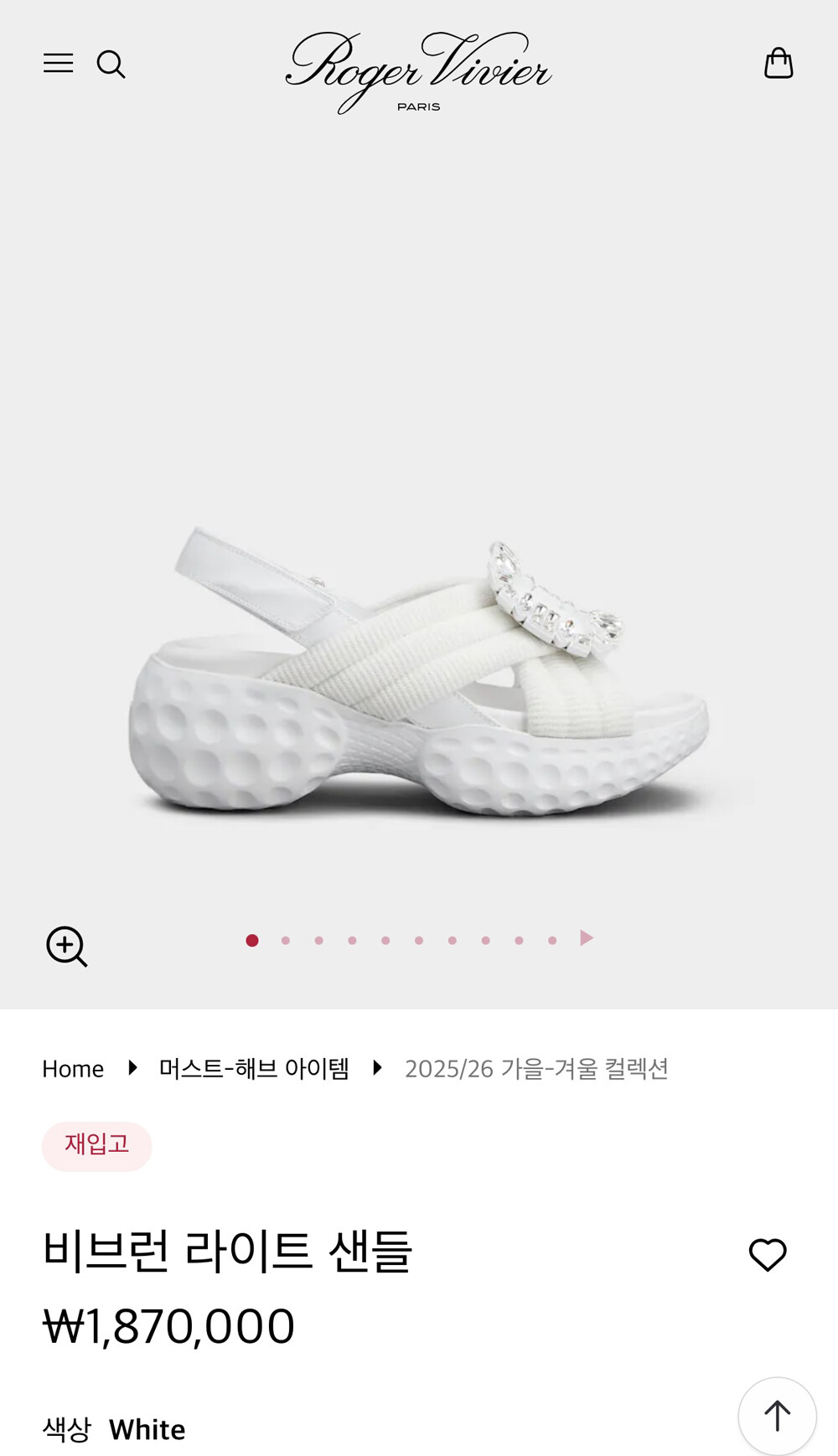Image resolution: width=838 pixels, height=1456 pixels.
Task: Open 2025/26 가을-겨울 컬렉션 breadcrumb
Action: (x=536, y=1068)
